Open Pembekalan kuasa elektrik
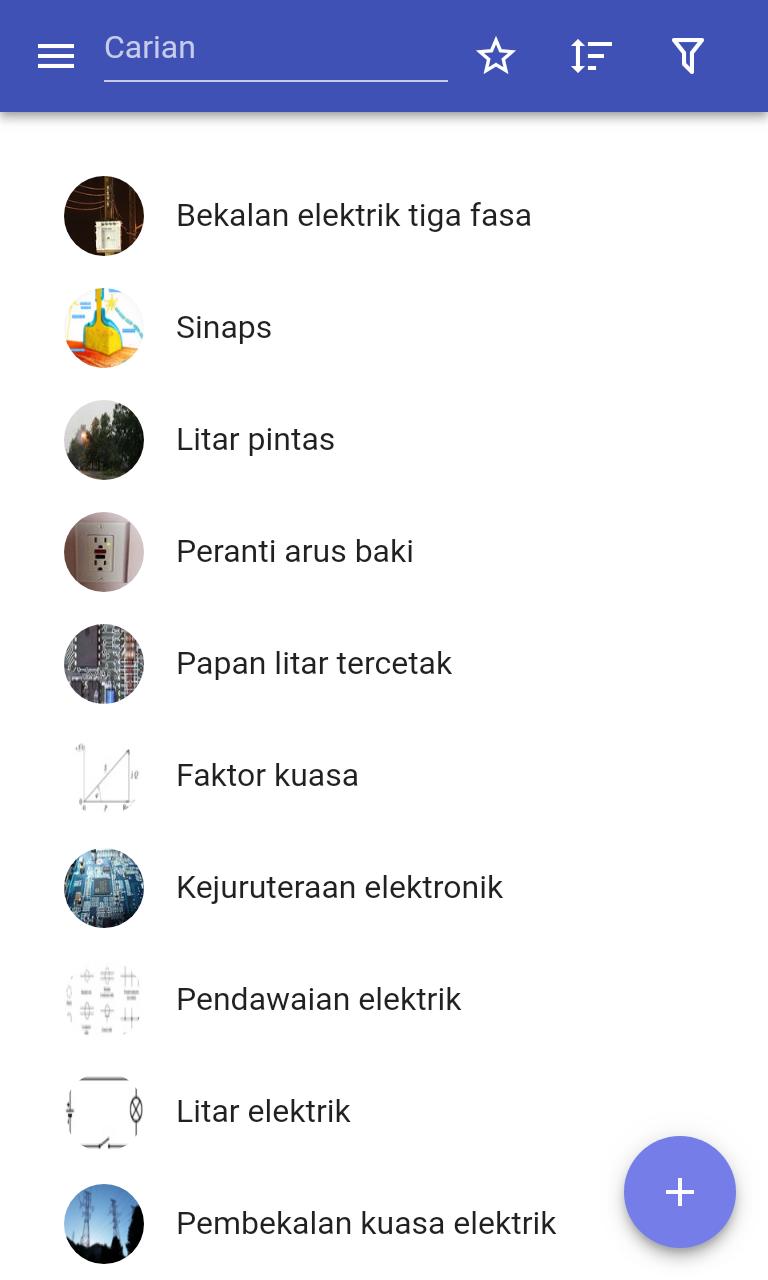768x1280 pixels. pyautogui.click(x=384, y=1224)
